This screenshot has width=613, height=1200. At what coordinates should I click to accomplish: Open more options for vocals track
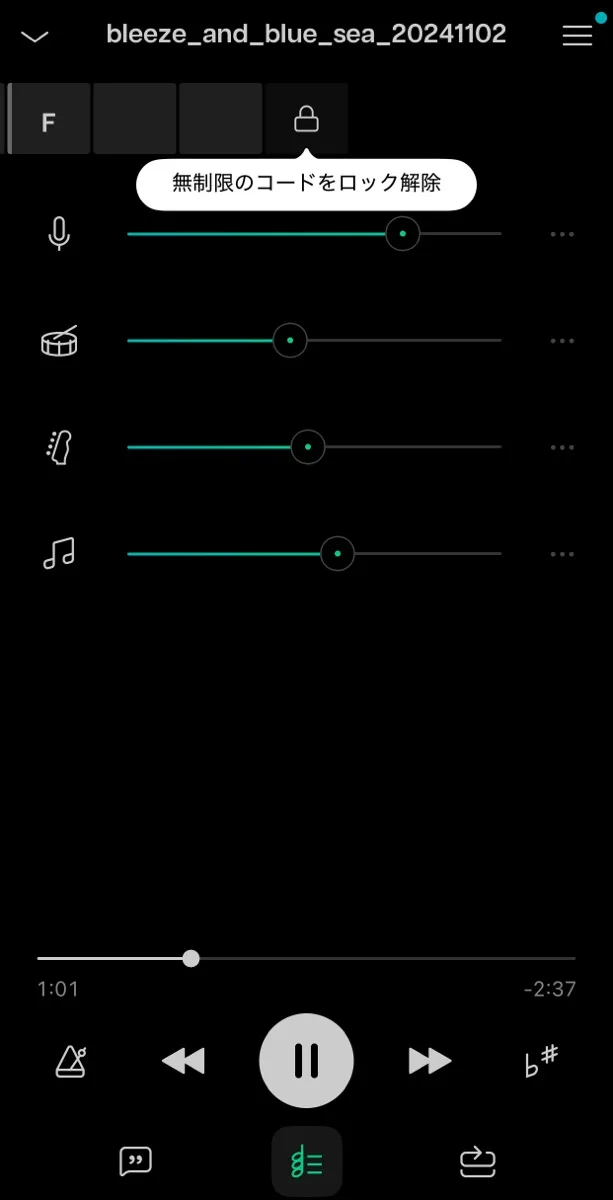(562, 234)
